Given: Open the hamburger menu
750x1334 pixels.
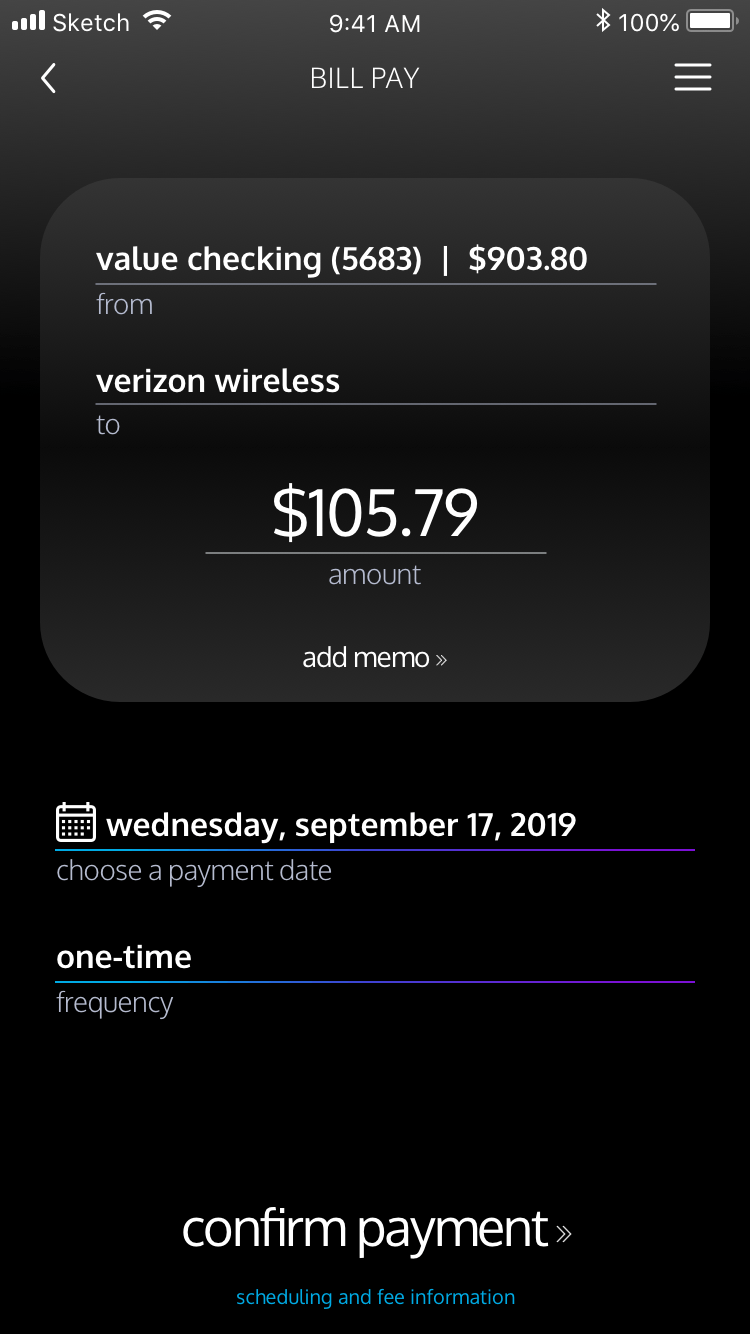Looking at the screenshot, I should [692, 78].
